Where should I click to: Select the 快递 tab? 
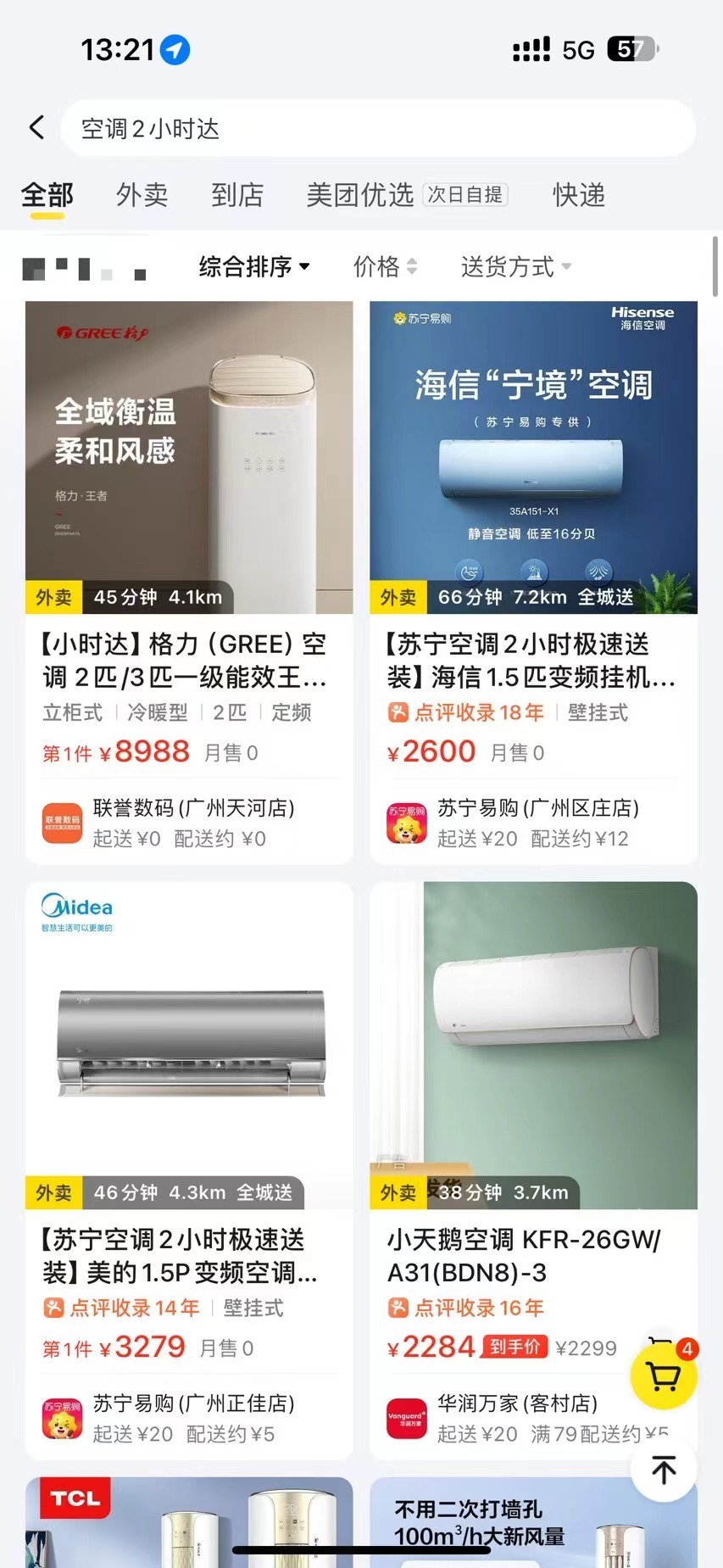579,195
